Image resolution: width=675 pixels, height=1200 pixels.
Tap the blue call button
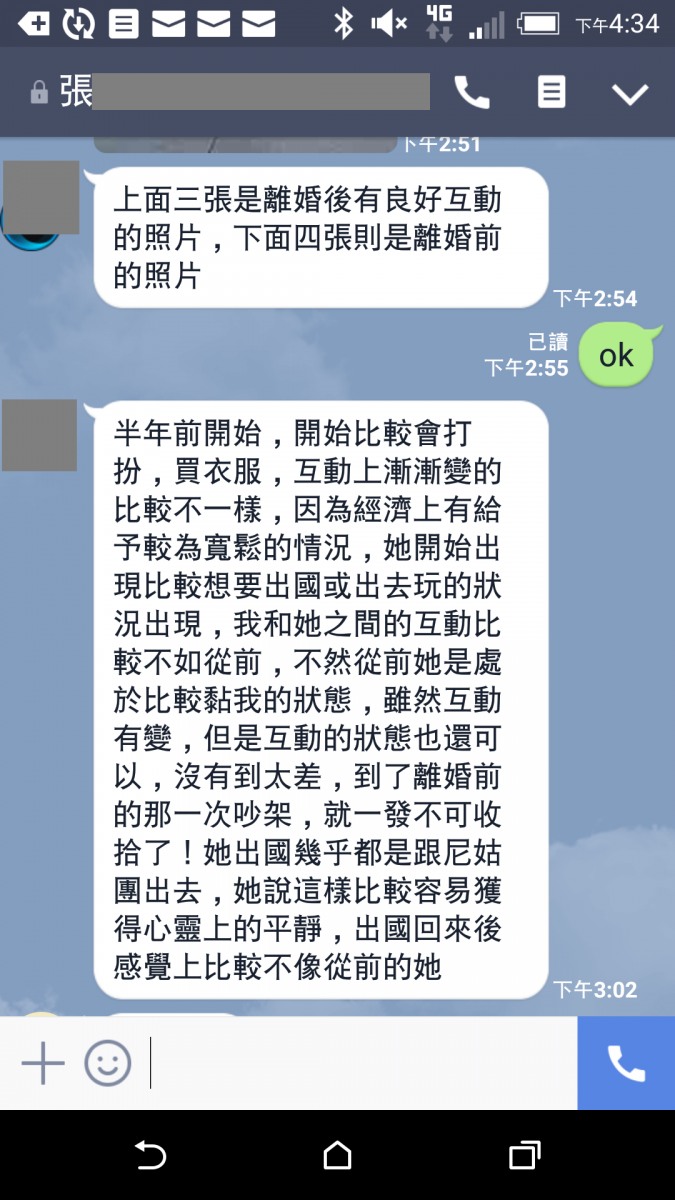click(x=626, y=1063)
